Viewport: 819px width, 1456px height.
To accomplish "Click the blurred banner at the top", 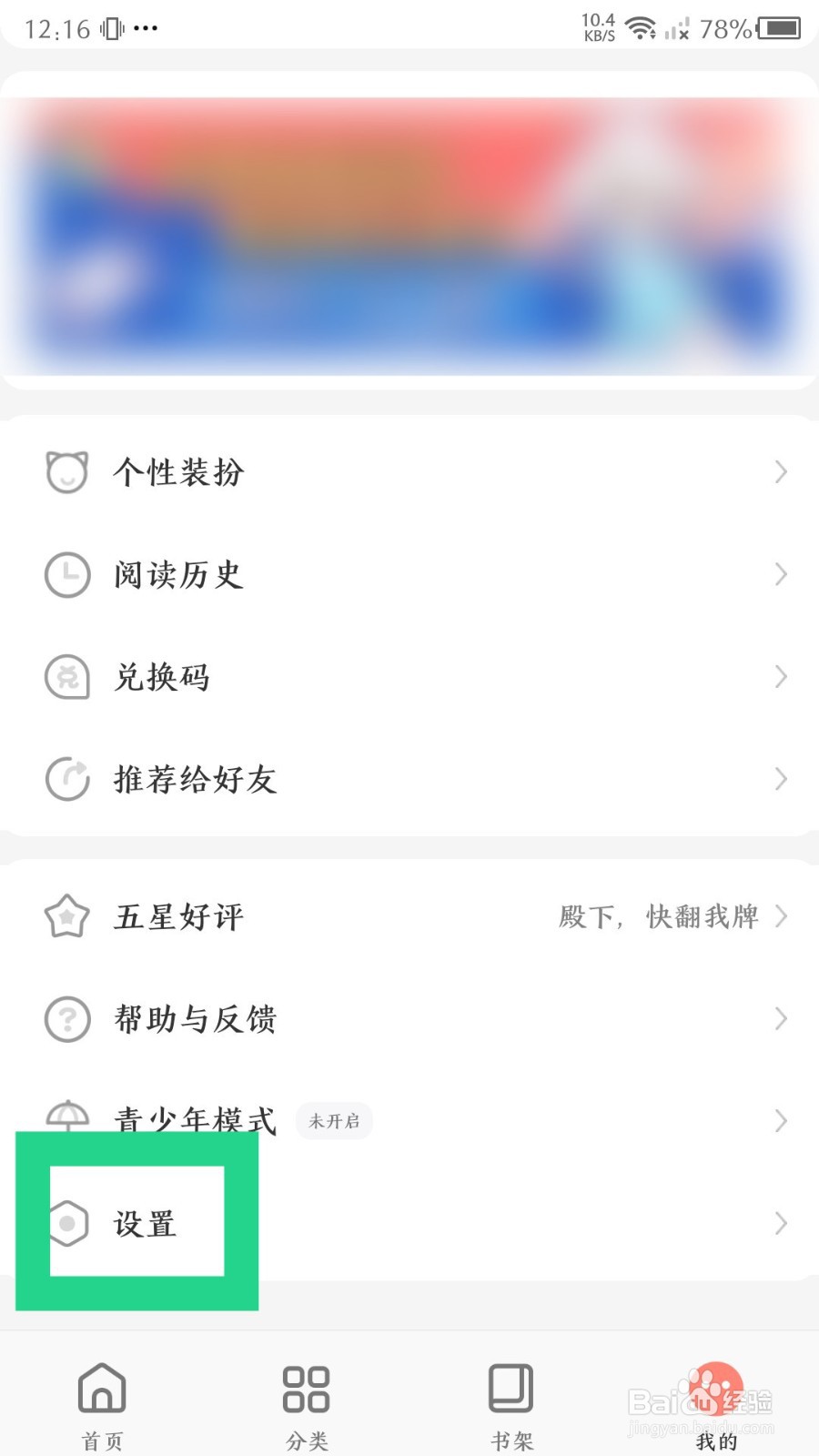I will 409,227.
